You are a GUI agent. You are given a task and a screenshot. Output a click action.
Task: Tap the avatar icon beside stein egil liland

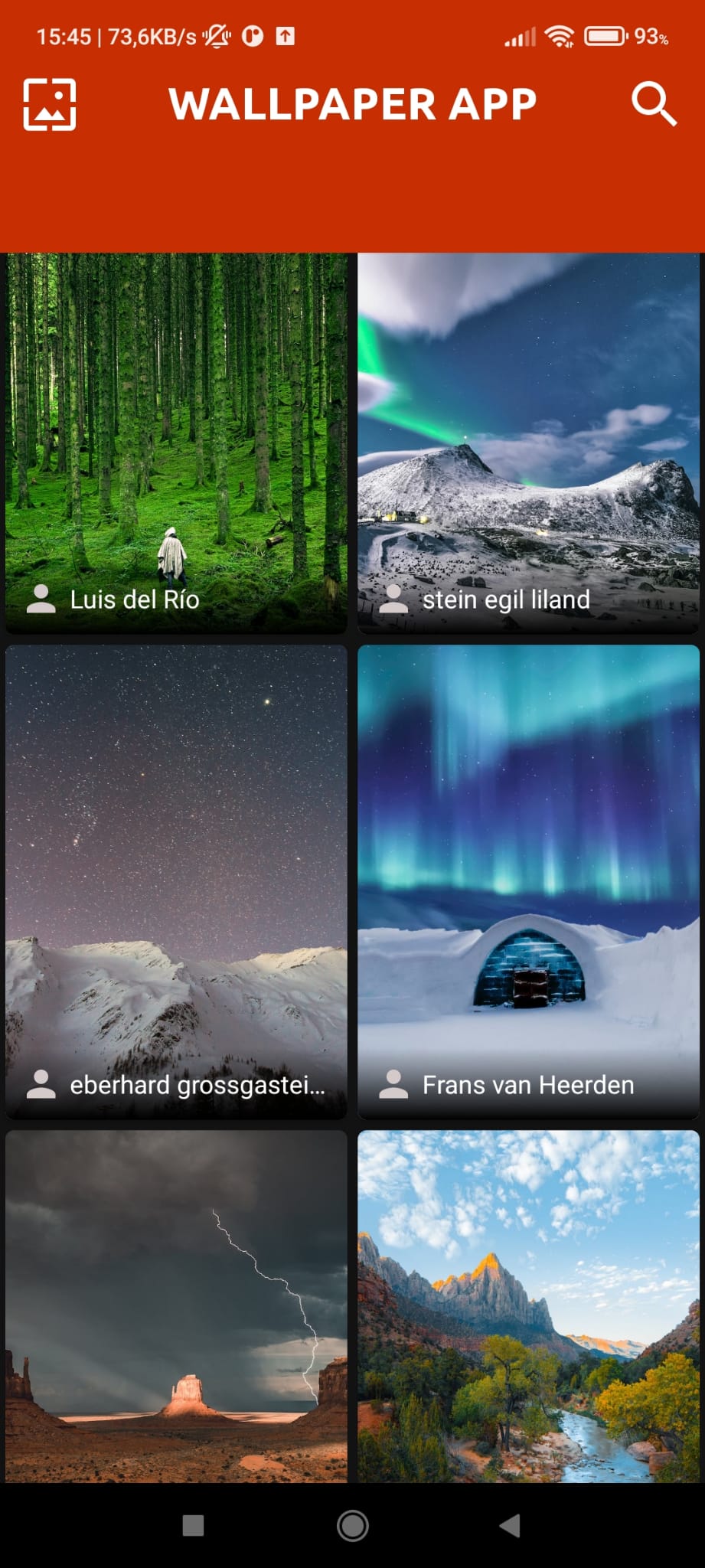pyautogui.click(x=393, y=600)
